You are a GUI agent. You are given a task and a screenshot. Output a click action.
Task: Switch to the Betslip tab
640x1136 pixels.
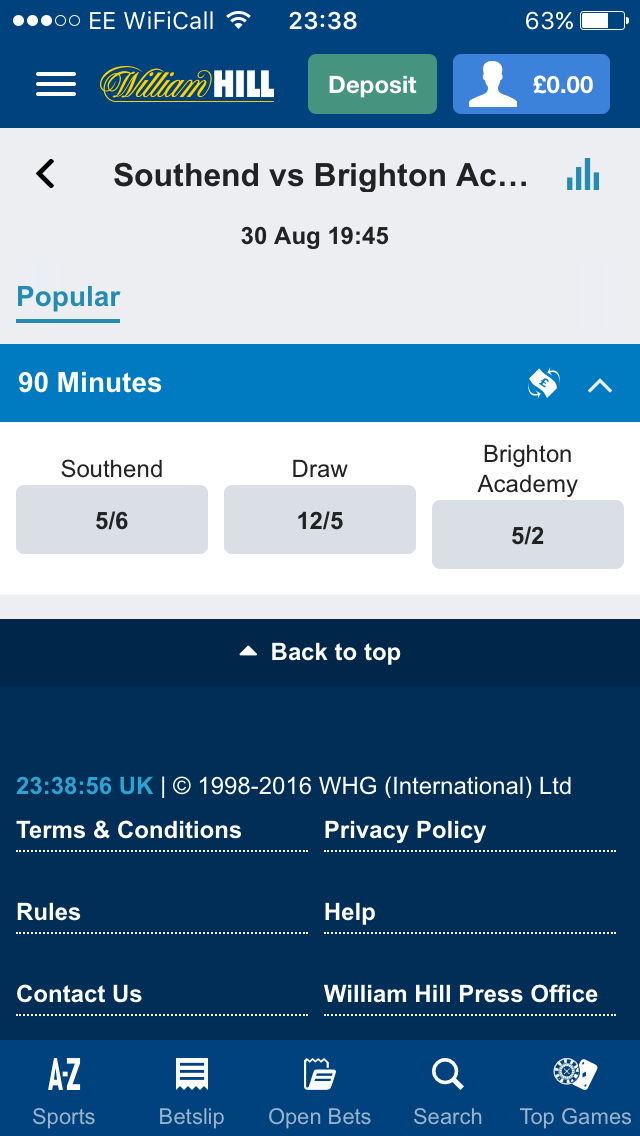pyautogui.click(x=191, y=1089)
